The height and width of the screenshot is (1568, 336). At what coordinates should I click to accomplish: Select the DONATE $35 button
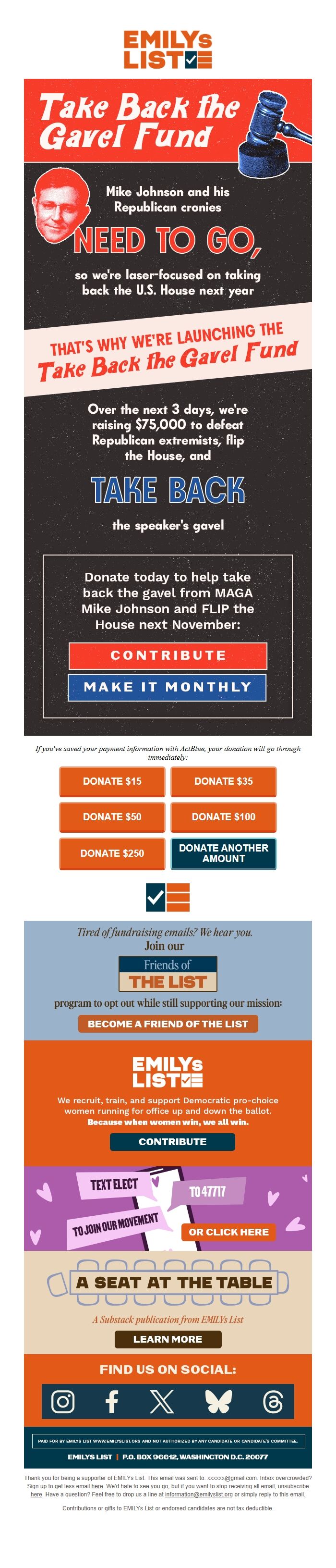pos(223,781)
